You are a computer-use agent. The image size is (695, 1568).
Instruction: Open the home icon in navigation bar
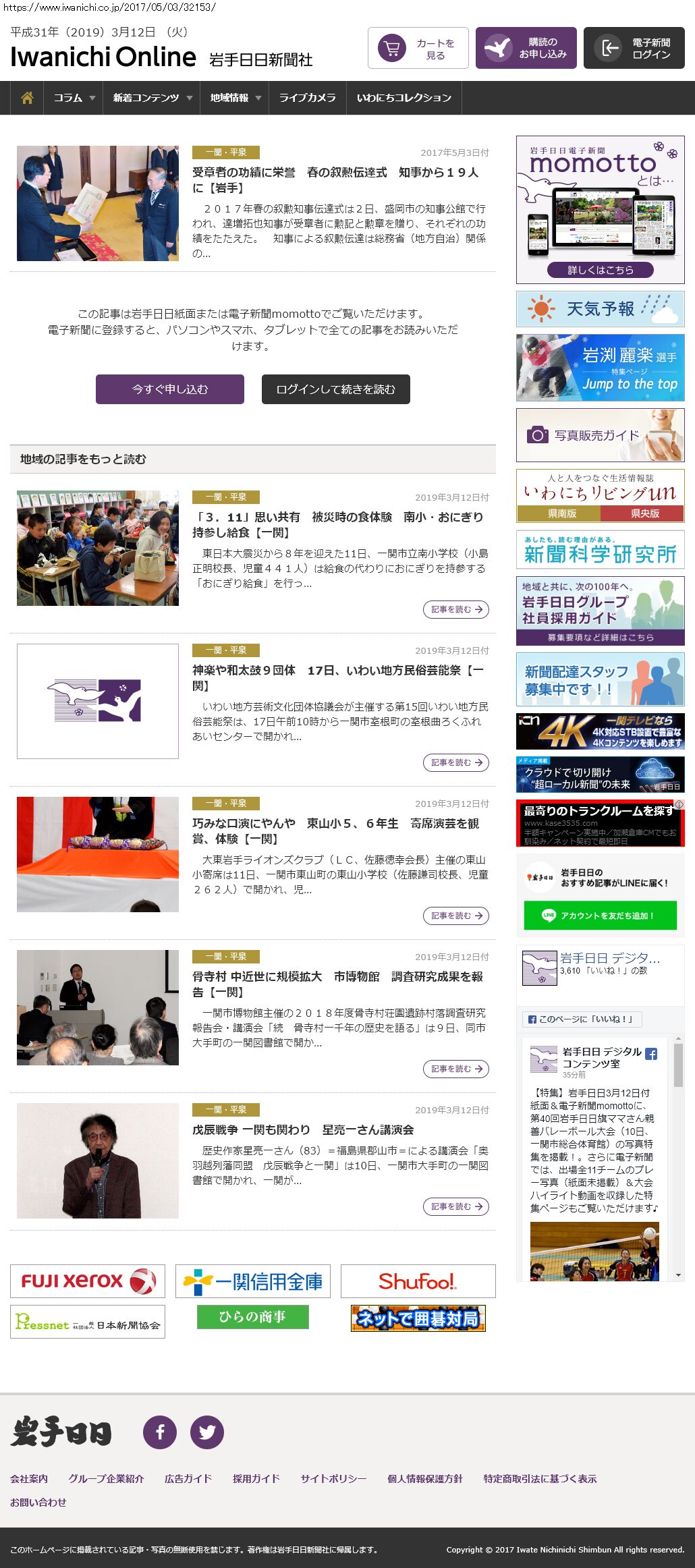27,98
